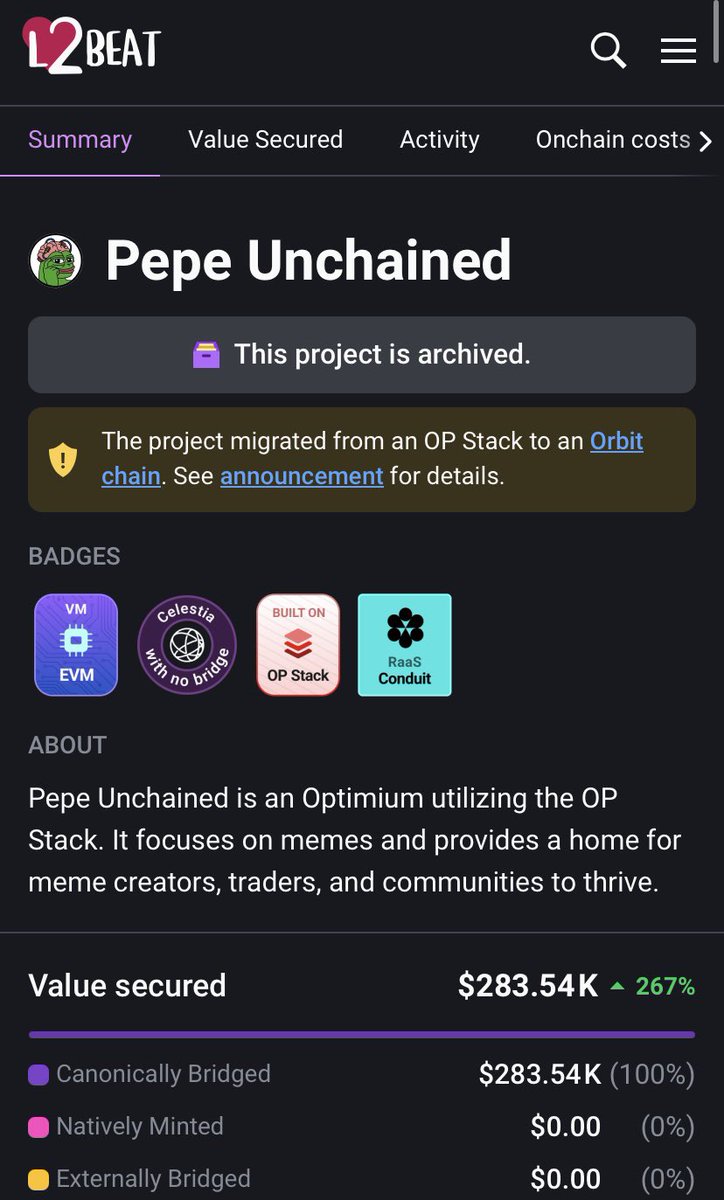Viewport: 724px width, 1200px height.
Task: Tap the OP Stack badge
Action: 298,645
